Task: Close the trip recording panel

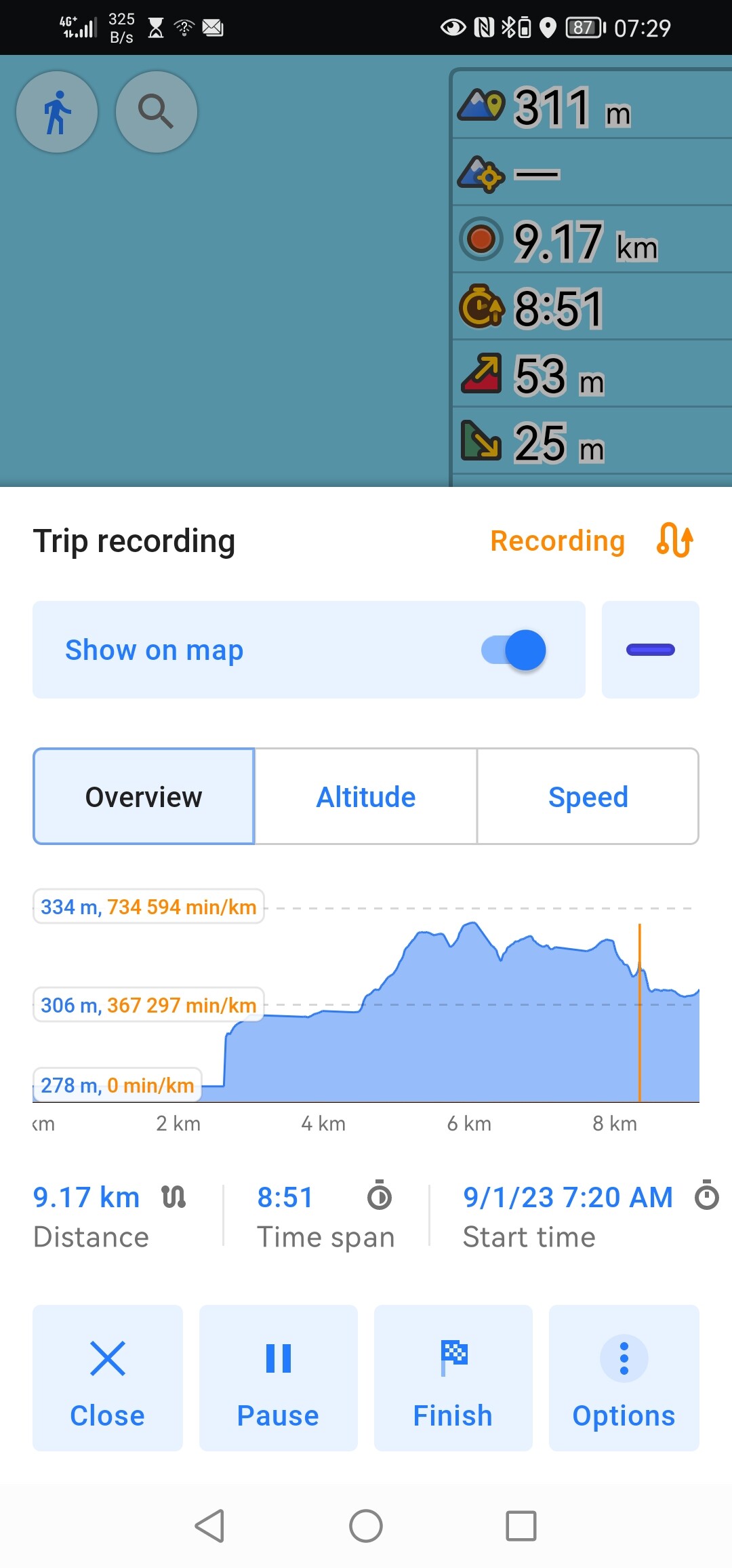Action: (108, 1378)
